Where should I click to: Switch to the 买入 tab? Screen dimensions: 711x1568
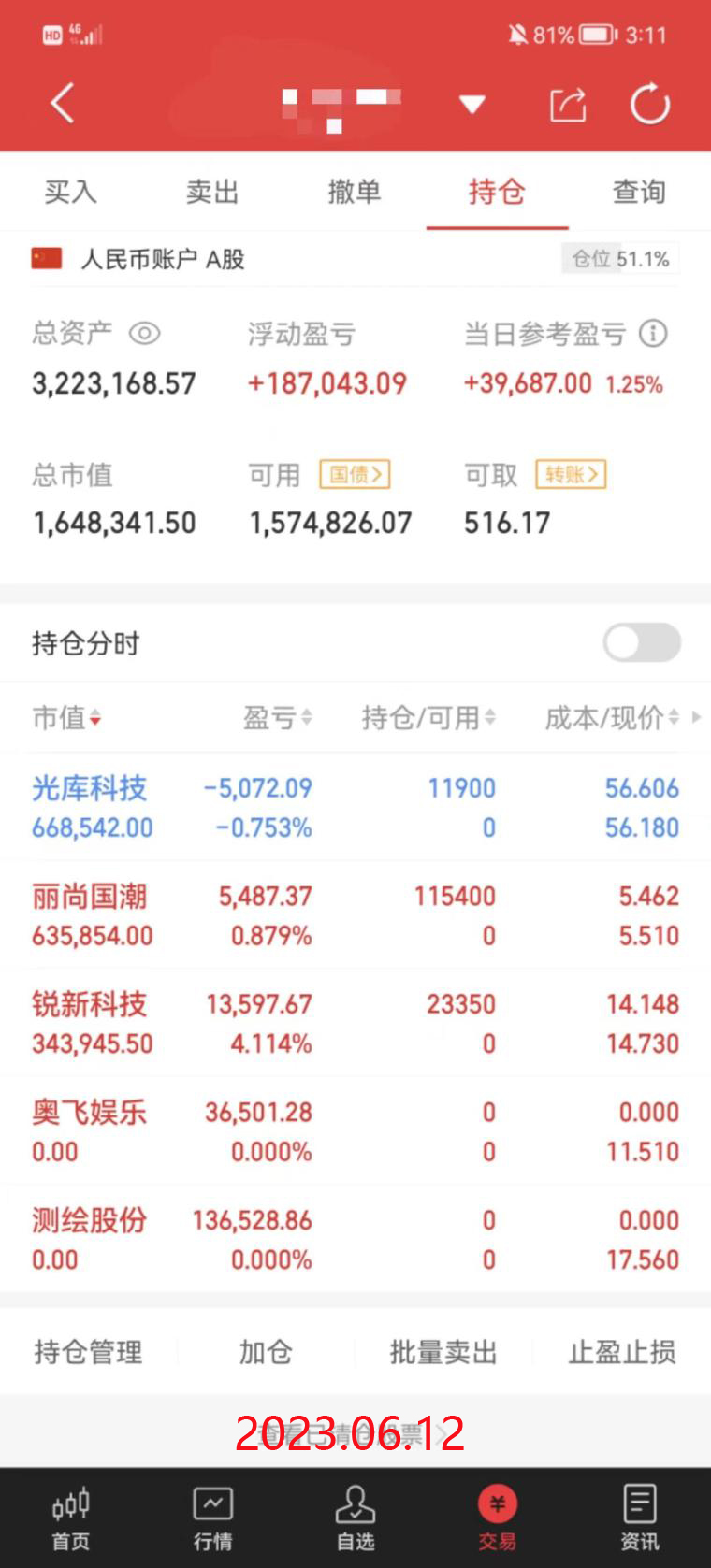[70, 192]
